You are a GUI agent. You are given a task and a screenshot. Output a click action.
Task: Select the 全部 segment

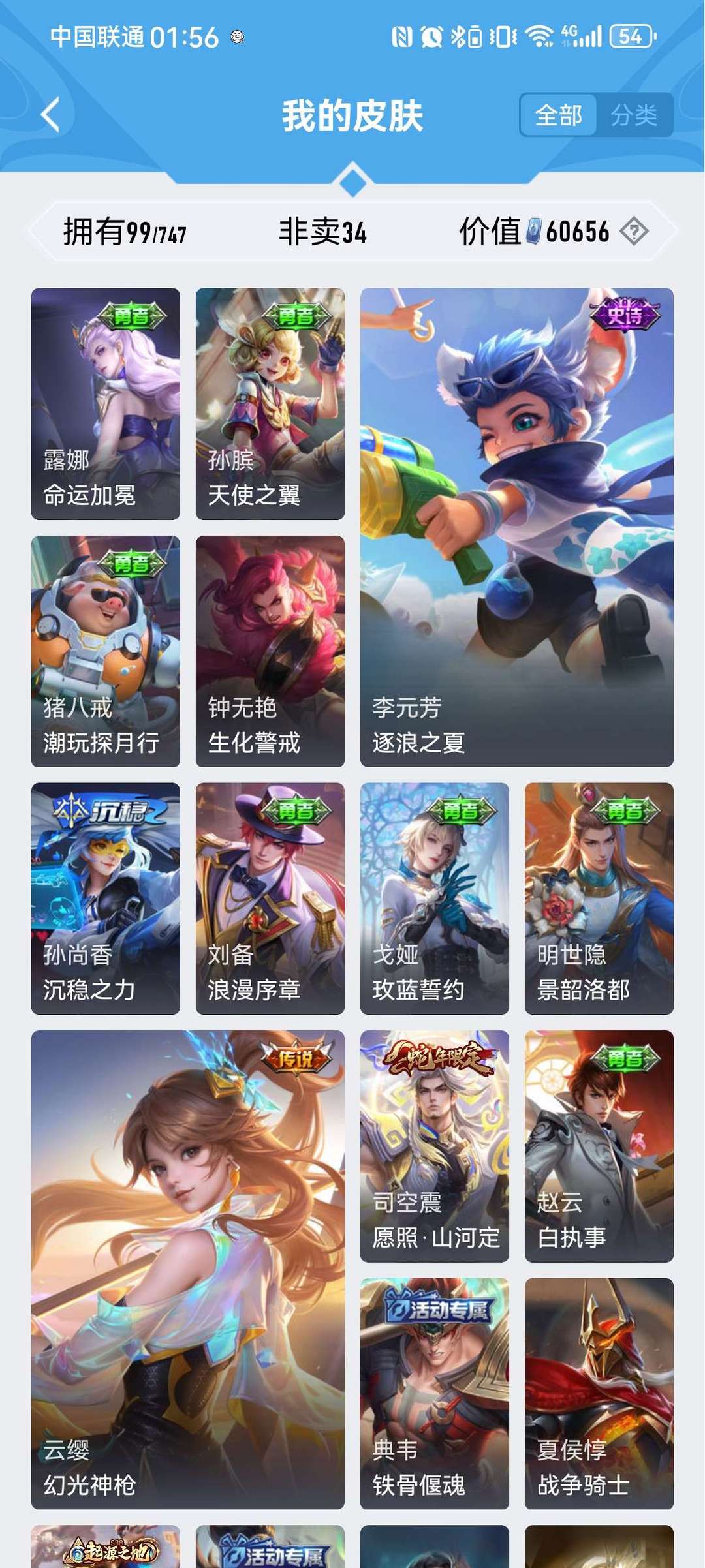click(x=558, y=115)
